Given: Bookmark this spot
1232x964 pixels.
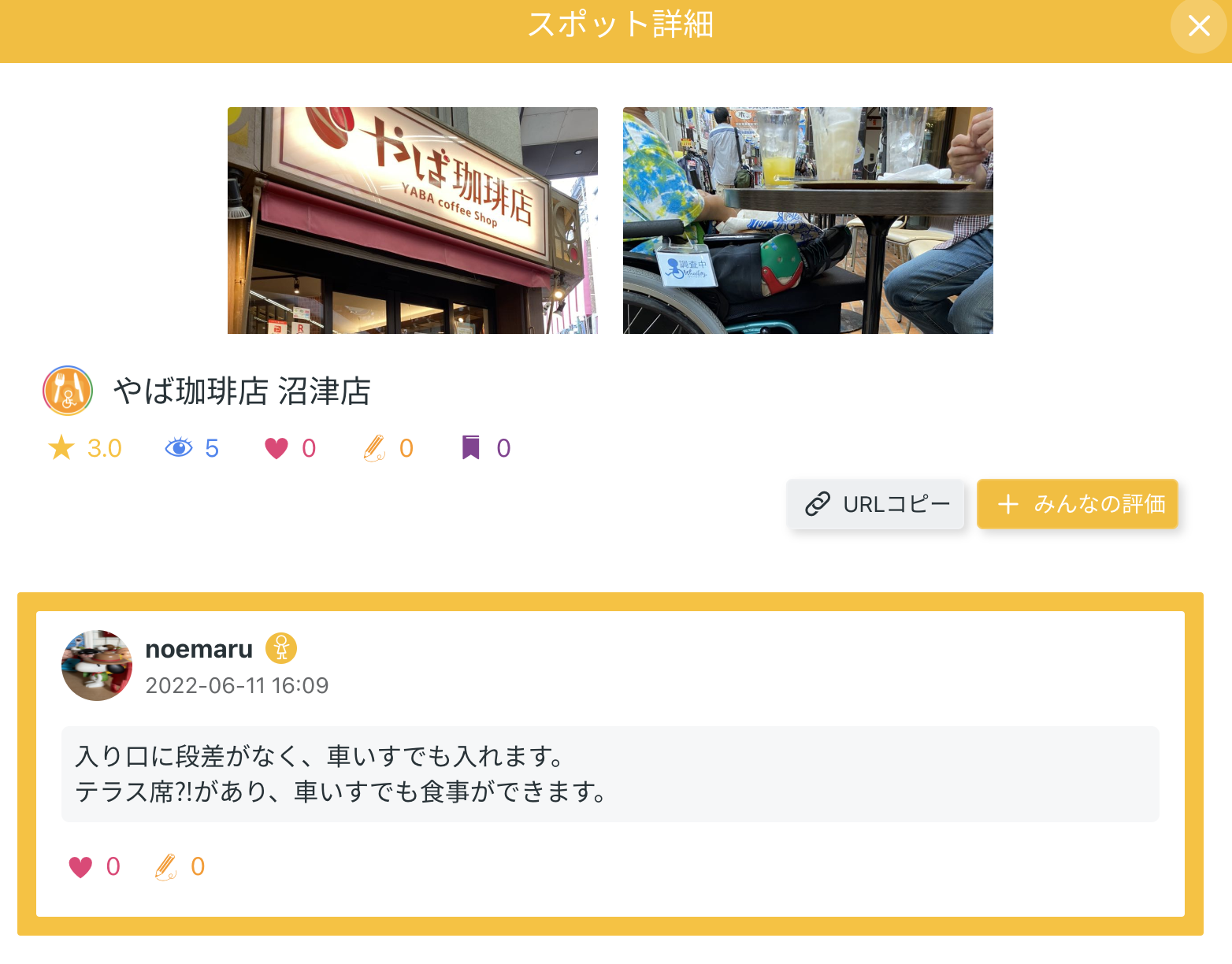Looking at the screenshot, I should click(x=470, y=448).
